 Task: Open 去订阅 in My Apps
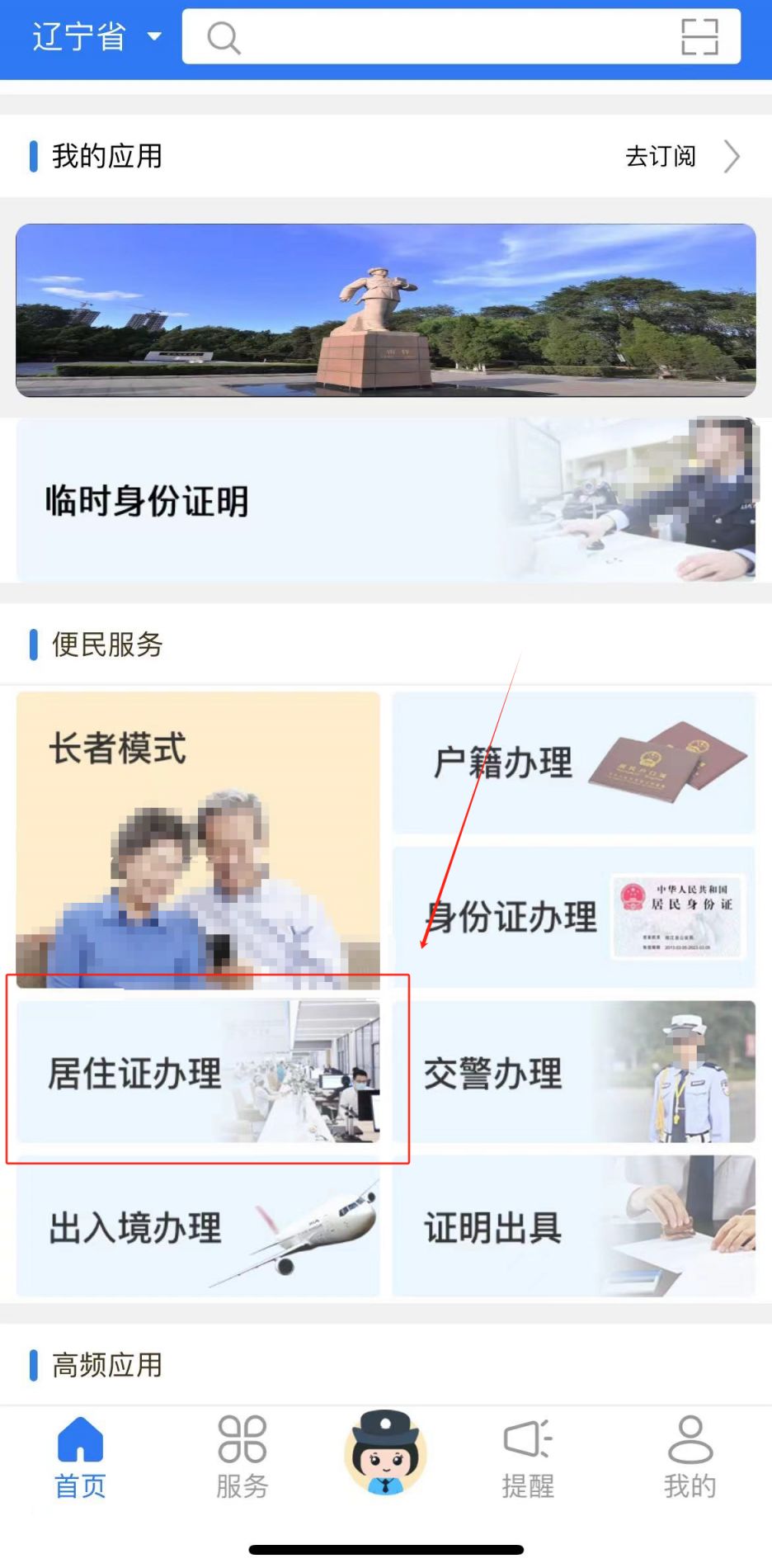click(x=681, y=156)
